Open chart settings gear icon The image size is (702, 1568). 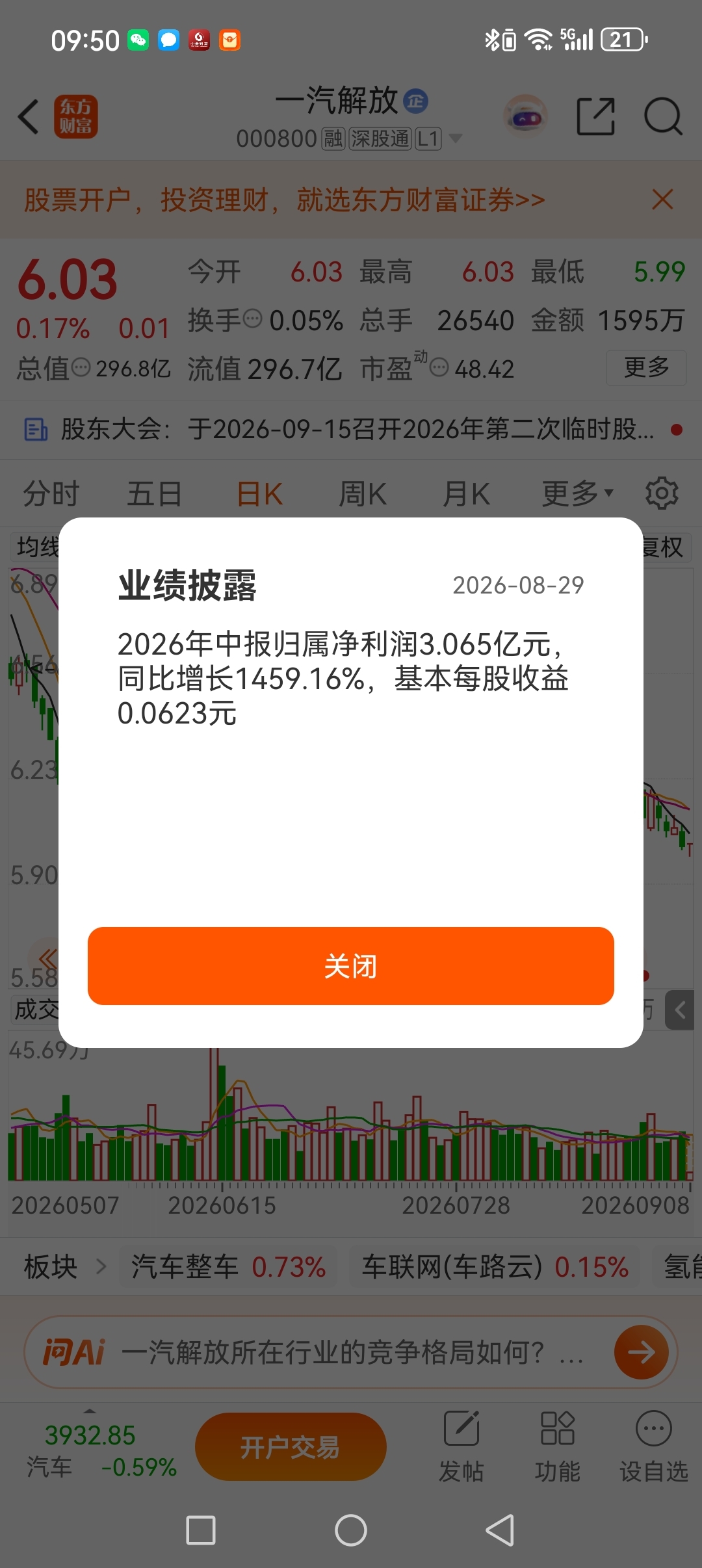pos(662,493)
